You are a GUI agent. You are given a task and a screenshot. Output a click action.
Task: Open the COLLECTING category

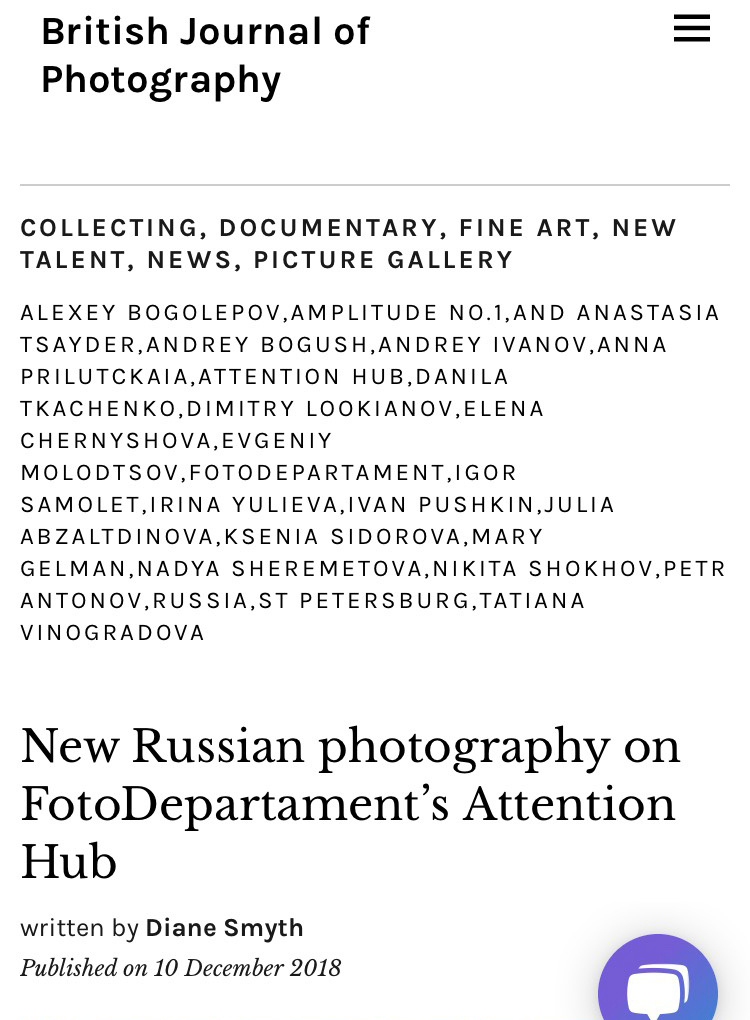point(108,228)
